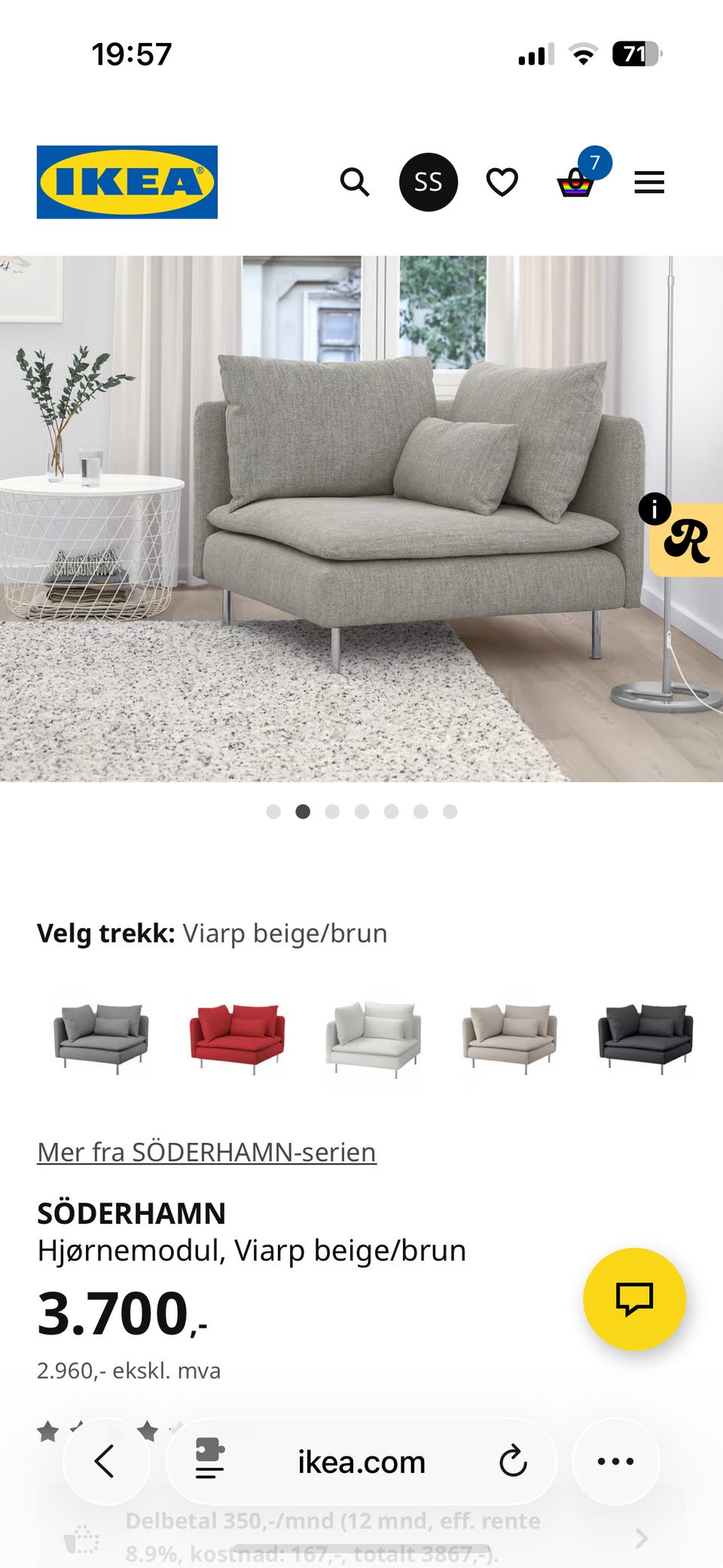Open the hamburger menu

648,182
